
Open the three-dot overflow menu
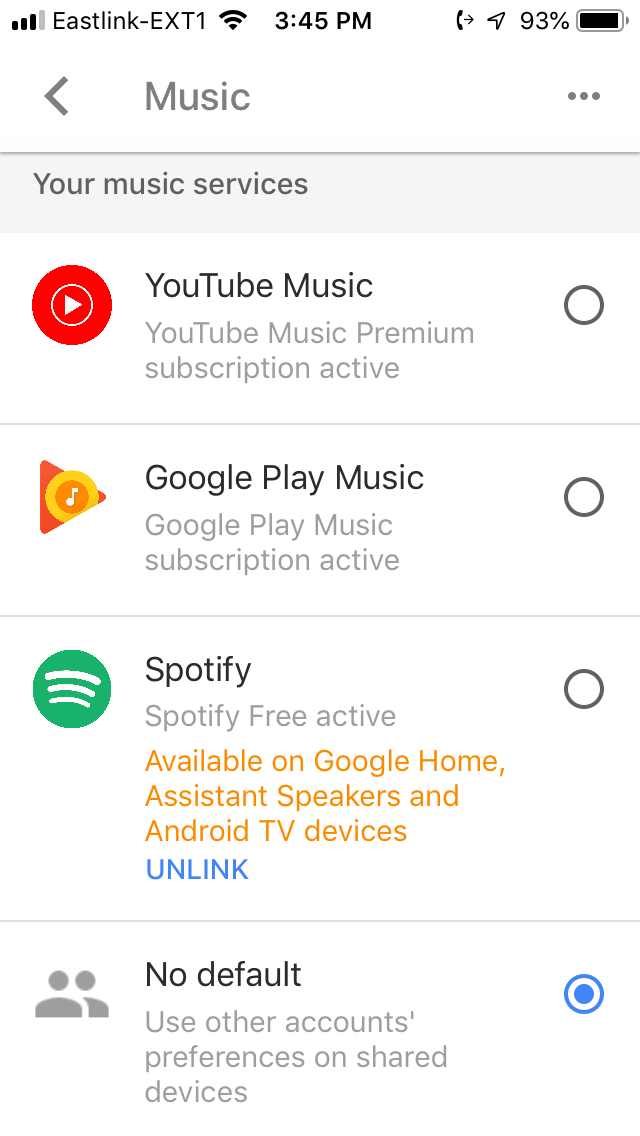pyautogui.click(x=583, y=97)
